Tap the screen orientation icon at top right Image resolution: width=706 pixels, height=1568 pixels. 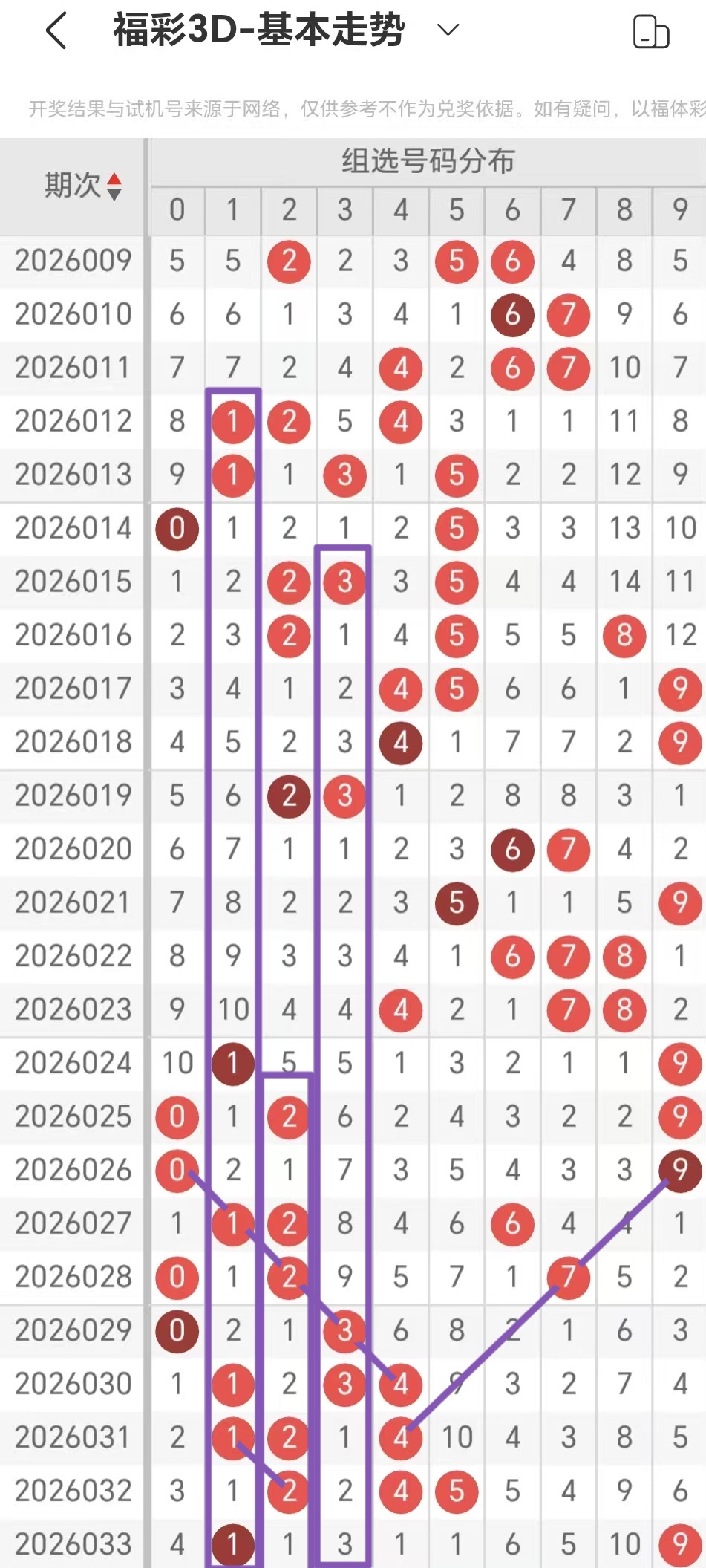pos(650,32)
